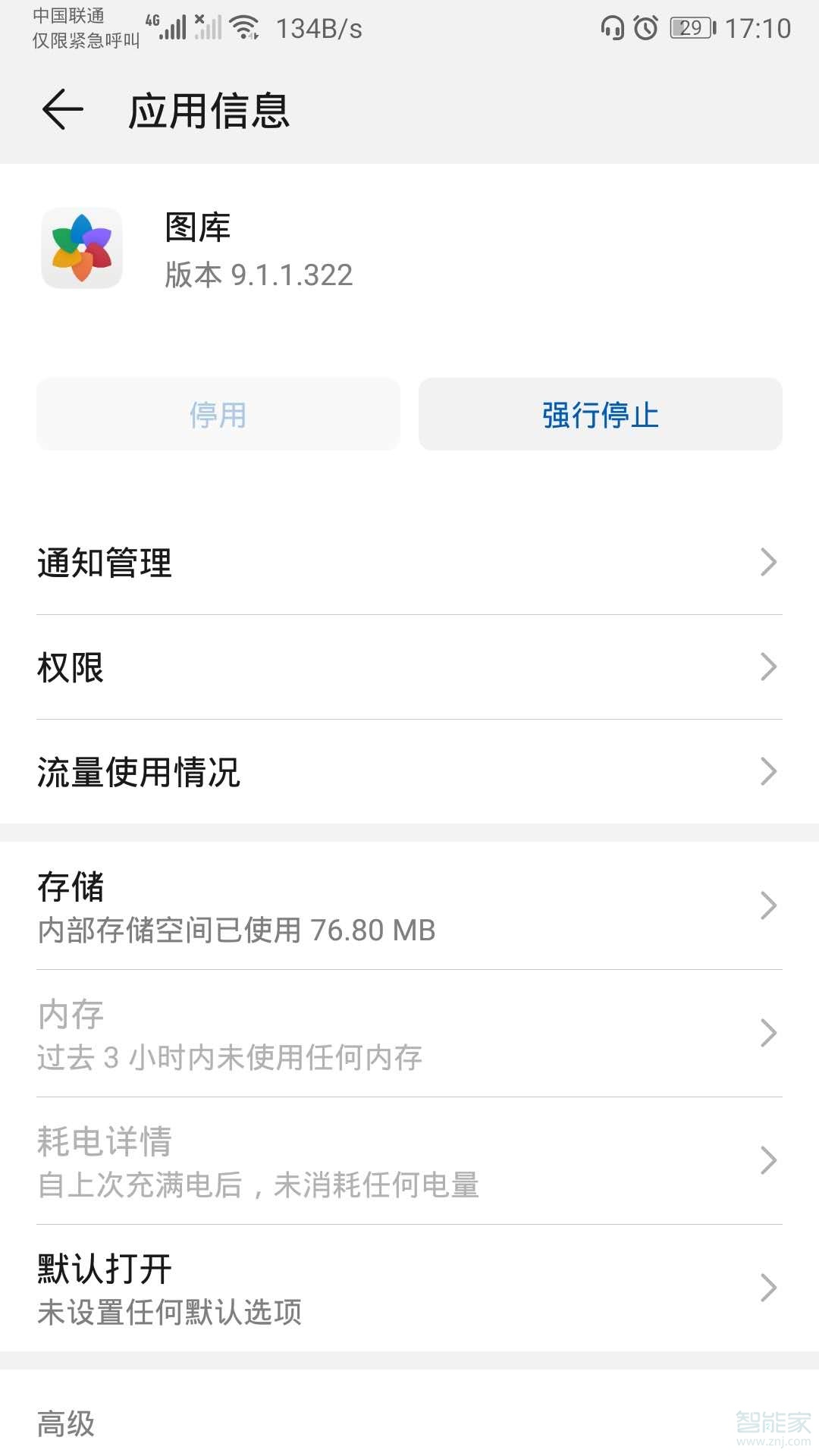819x1456 pixels.
Task: Open 耗电详情 battery consumption details
Action: coord(409,1160)
